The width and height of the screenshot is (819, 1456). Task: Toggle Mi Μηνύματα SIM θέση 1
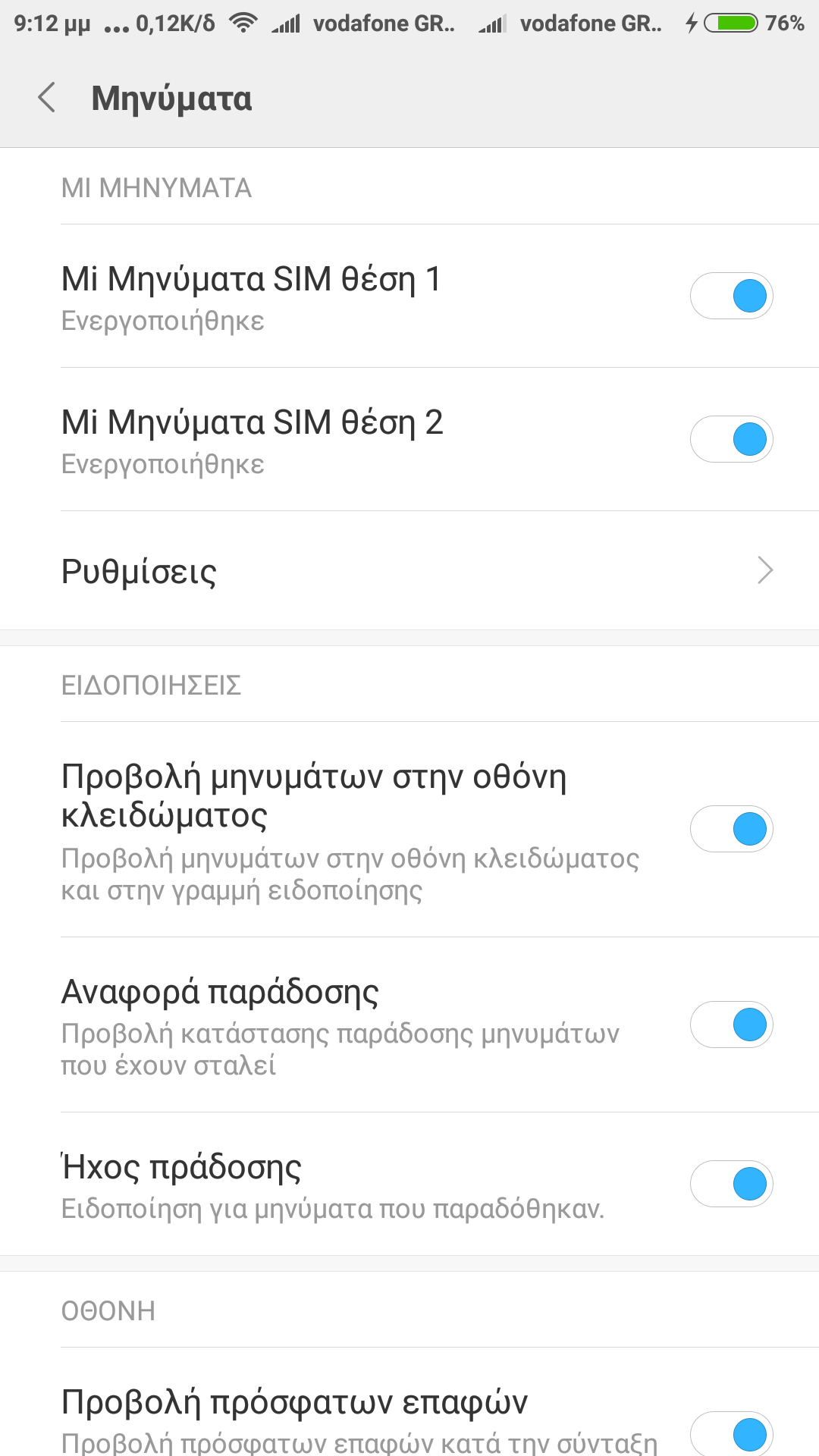731,296
